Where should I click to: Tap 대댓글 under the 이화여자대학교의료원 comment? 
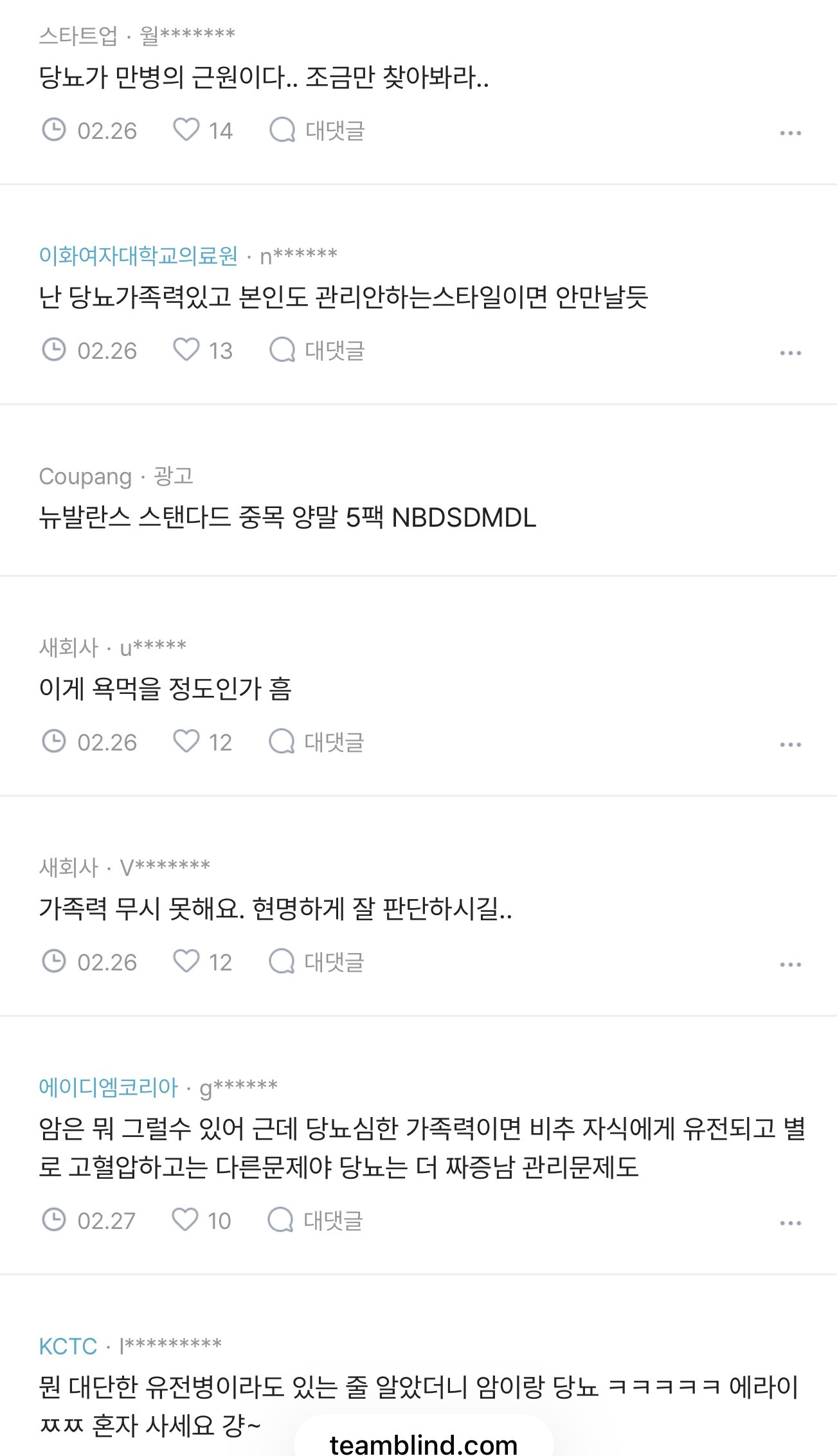click(317, 350)
